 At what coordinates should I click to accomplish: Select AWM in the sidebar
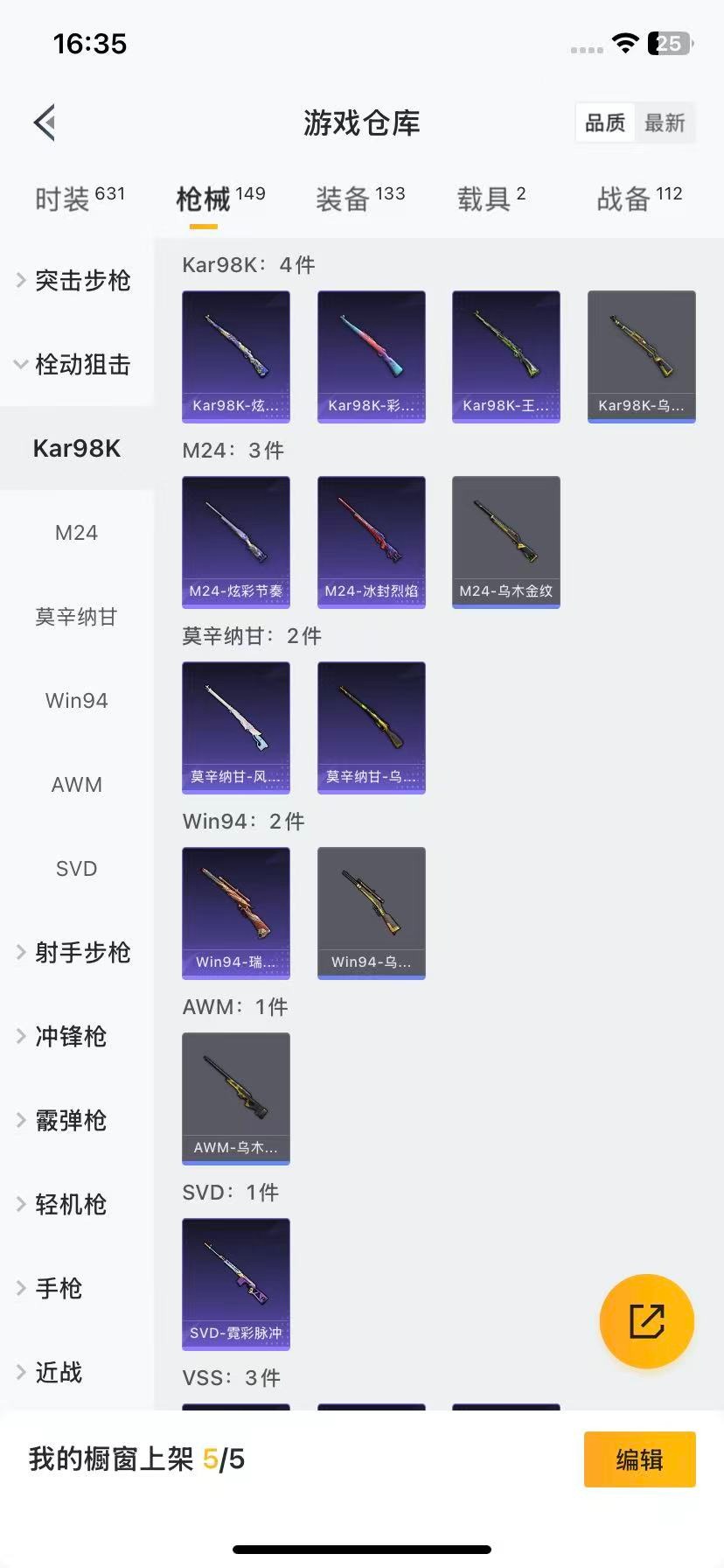point(76,784)
